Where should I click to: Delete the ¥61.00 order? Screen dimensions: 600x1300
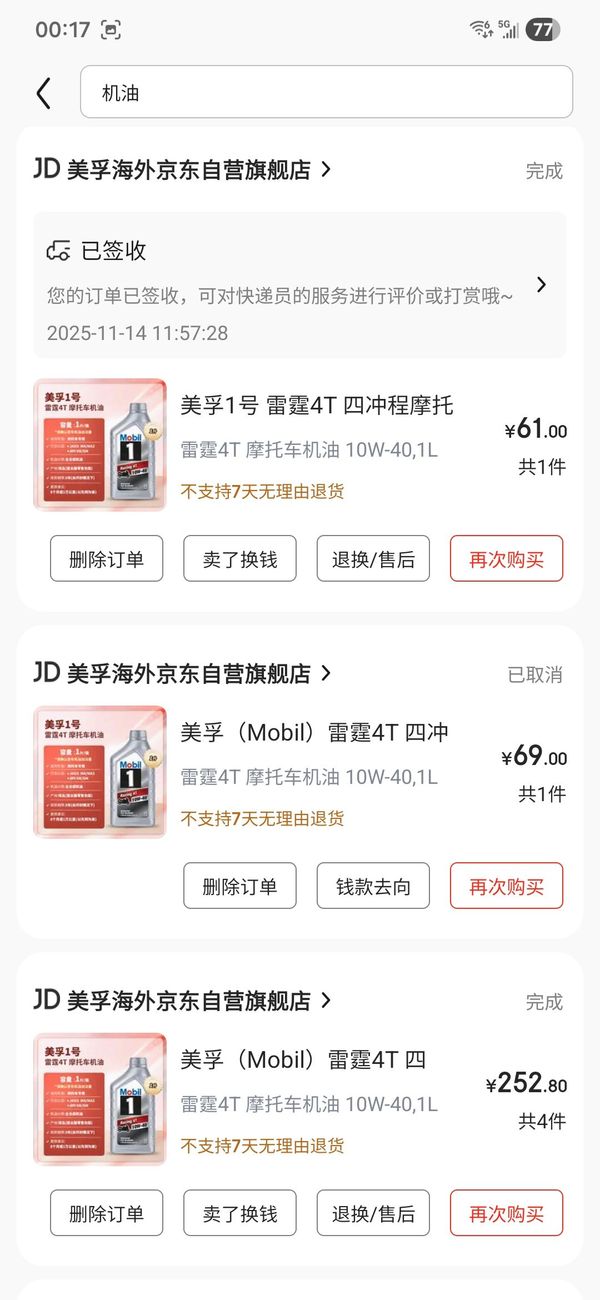106,559
